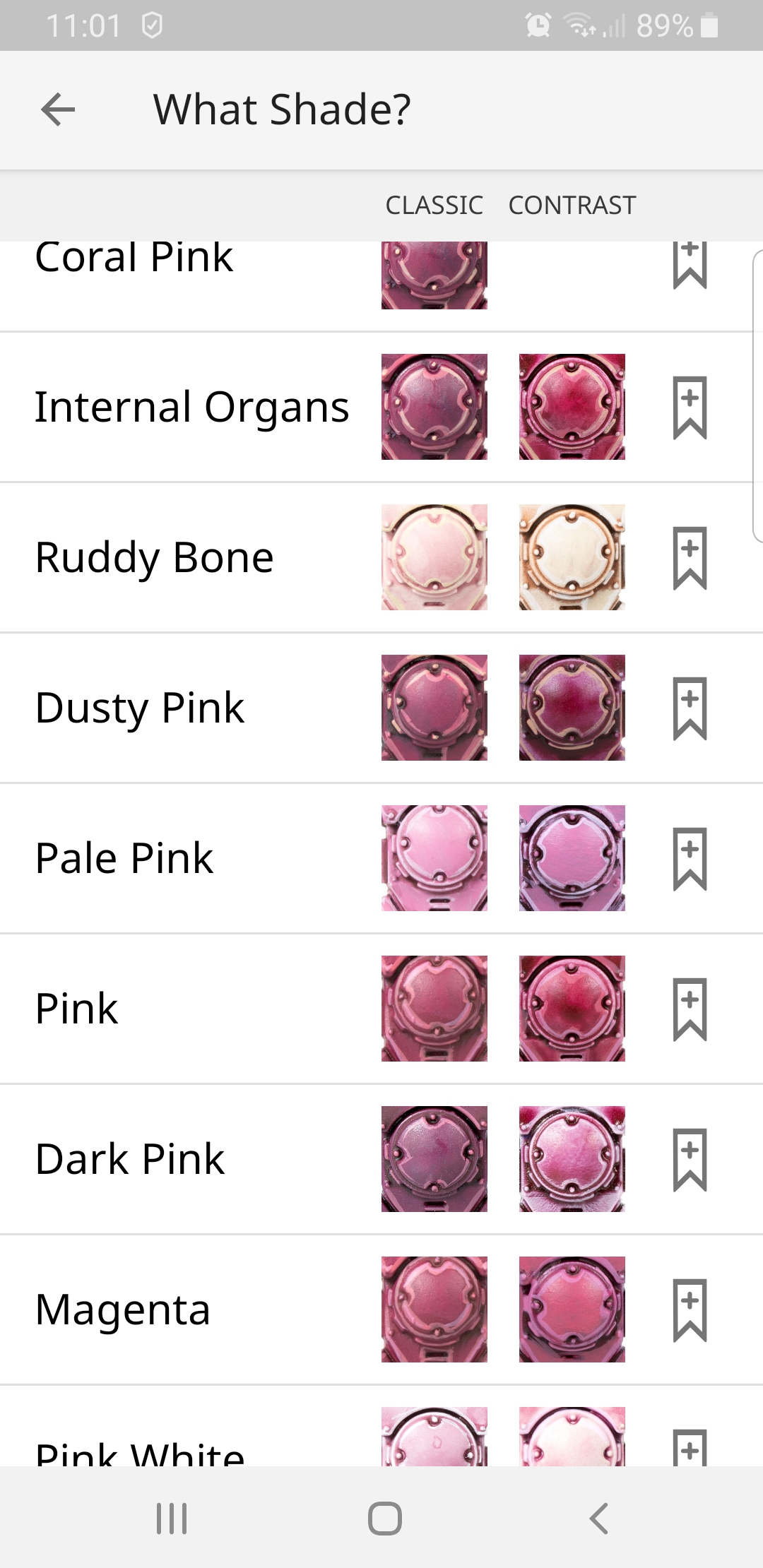Bookmark the Ruddy Bone shade

tap(690, 558)
